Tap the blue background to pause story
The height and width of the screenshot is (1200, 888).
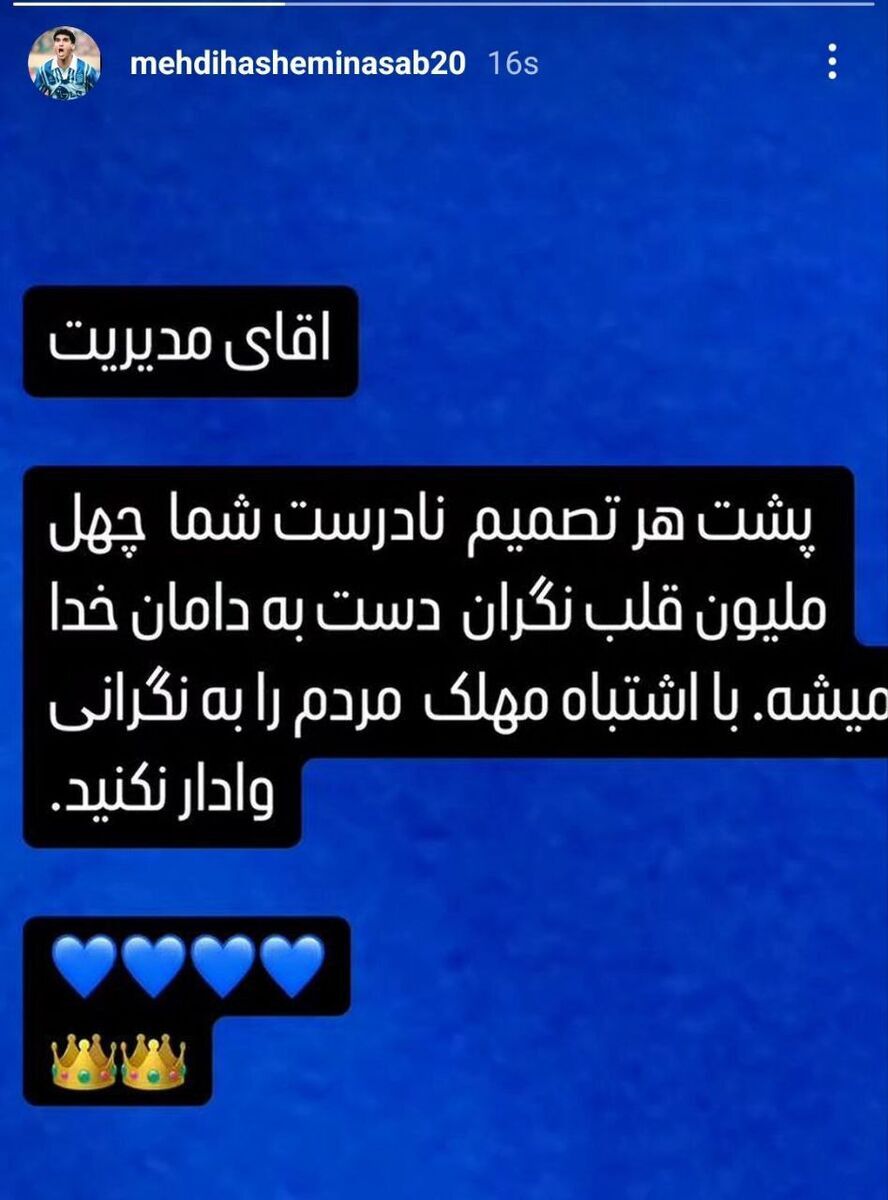600,200
